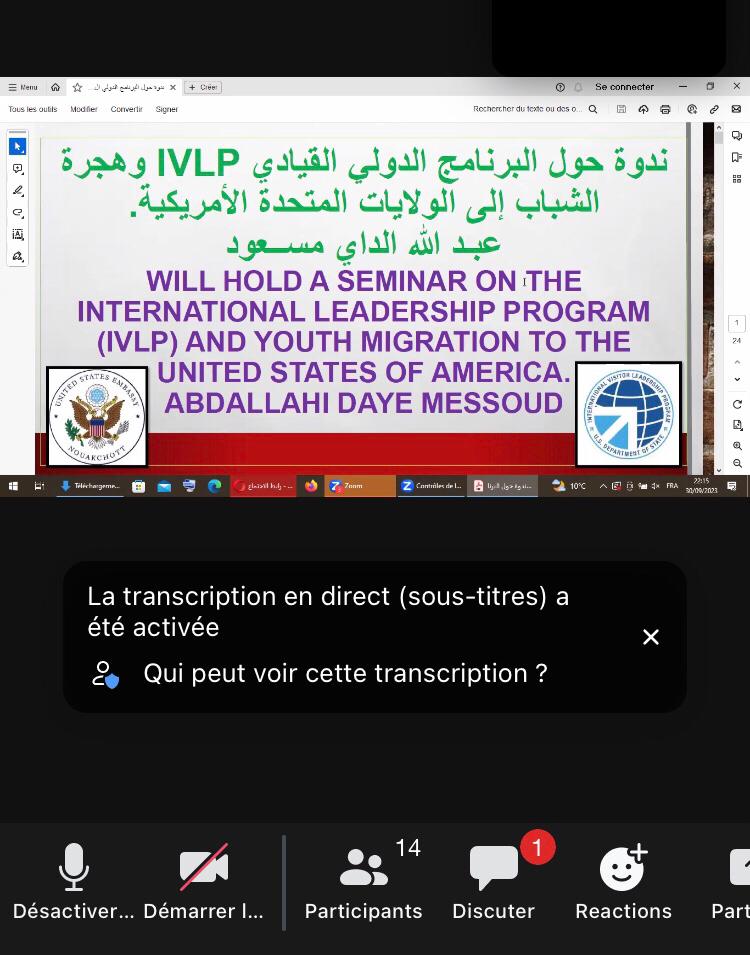Dismiss the live transcription notice

pyautogui.click(x=651, y=637)
